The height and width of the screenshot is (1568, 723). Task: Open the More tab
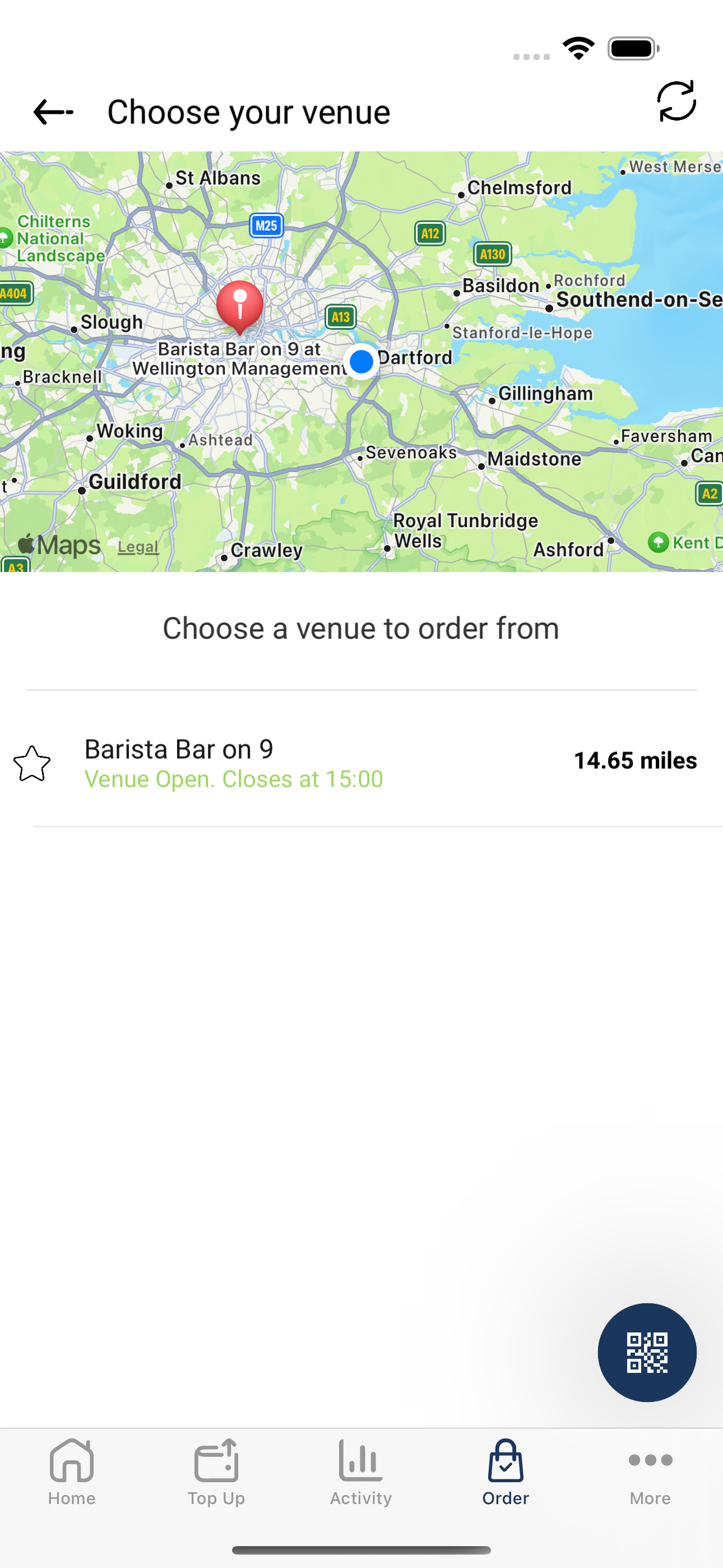[x=650, y=1472]
